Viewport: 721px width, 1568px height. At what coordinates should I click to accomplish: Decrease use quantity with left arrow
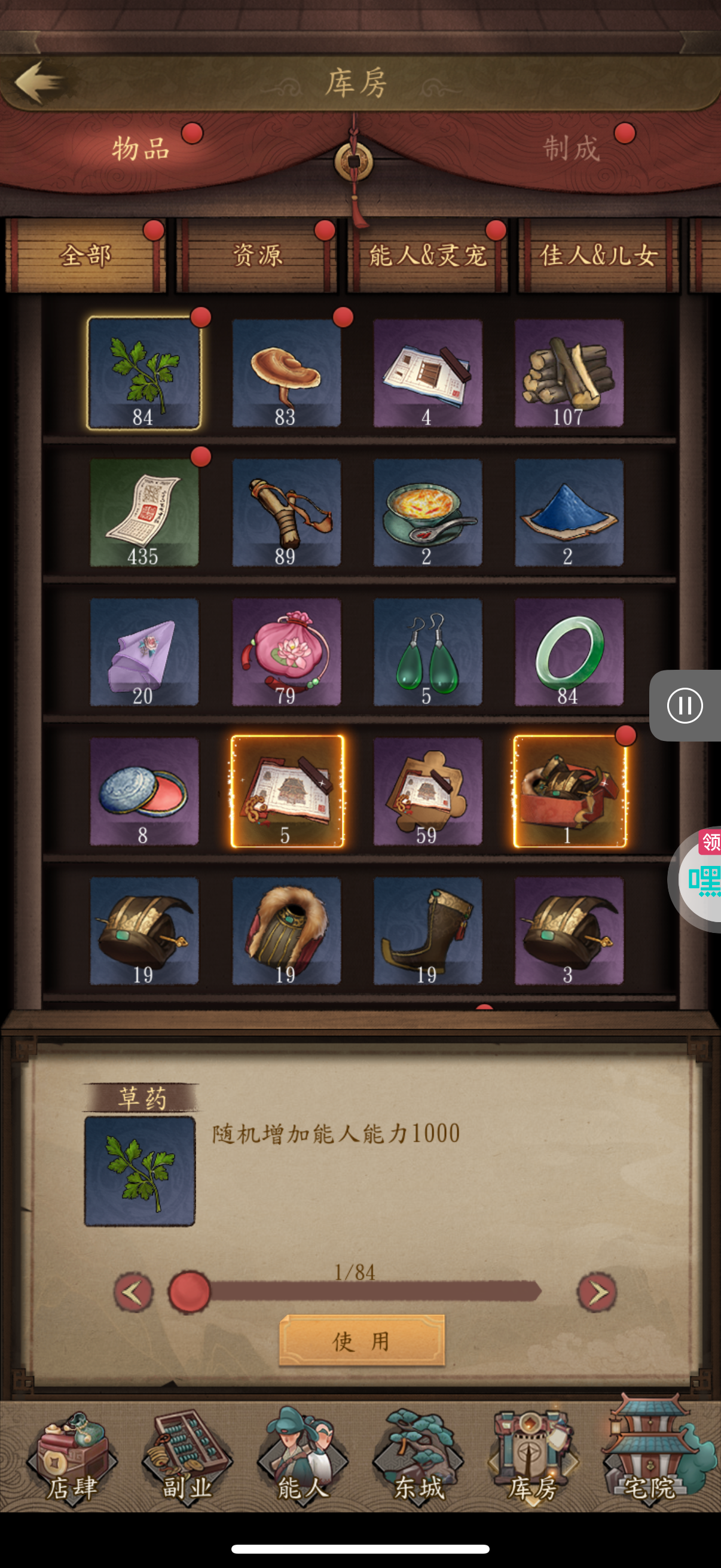point(133,1292)
